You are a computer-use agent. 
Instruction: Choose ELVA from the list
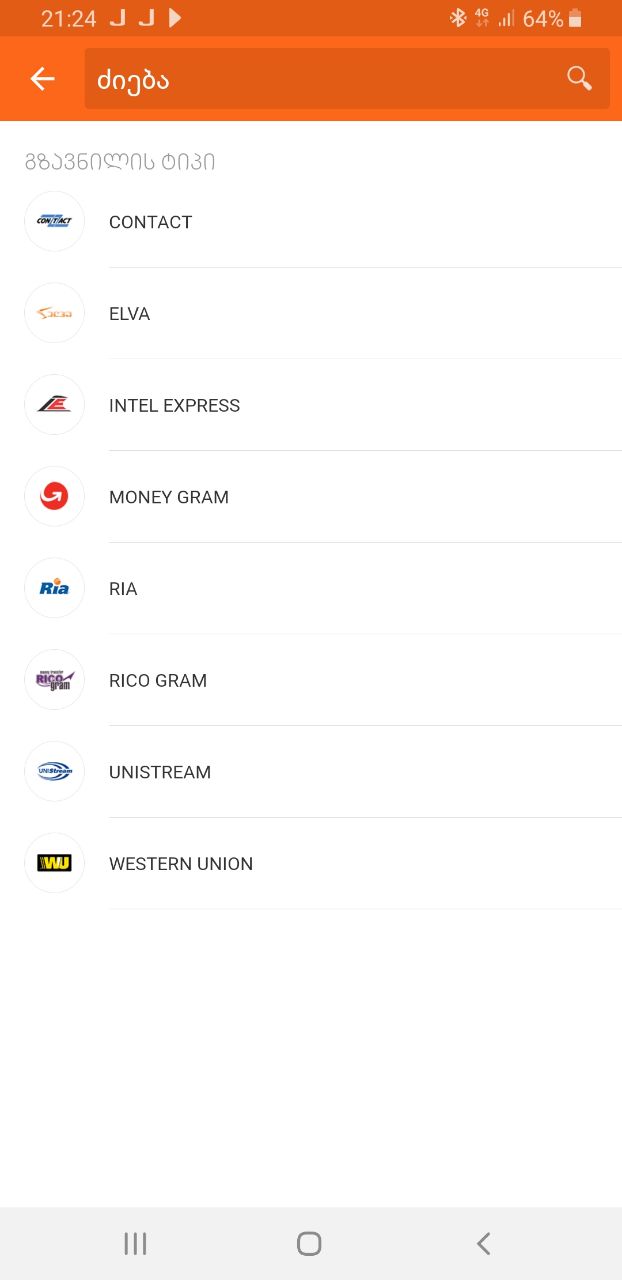311,314
